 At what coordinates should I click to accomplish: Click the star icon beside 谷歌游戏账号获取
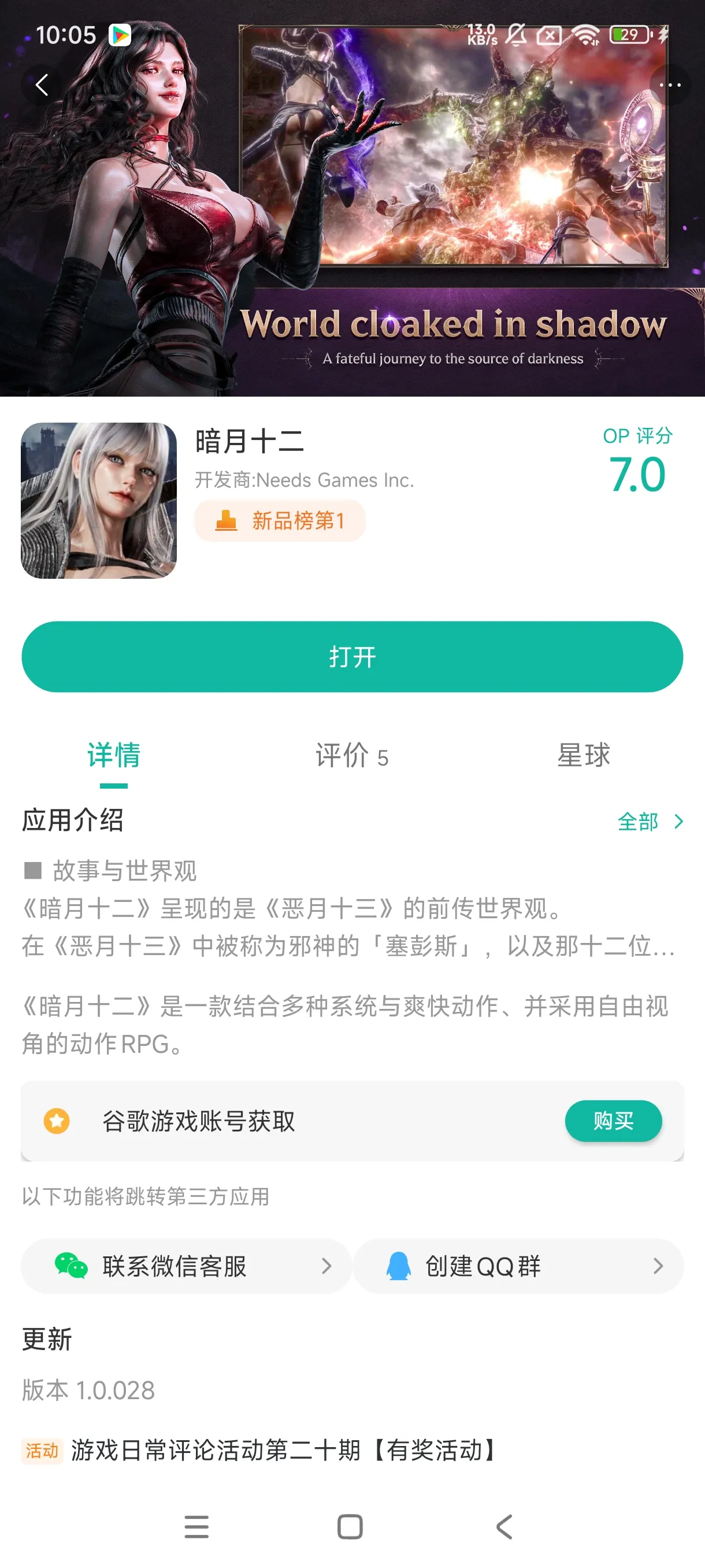57,1120
